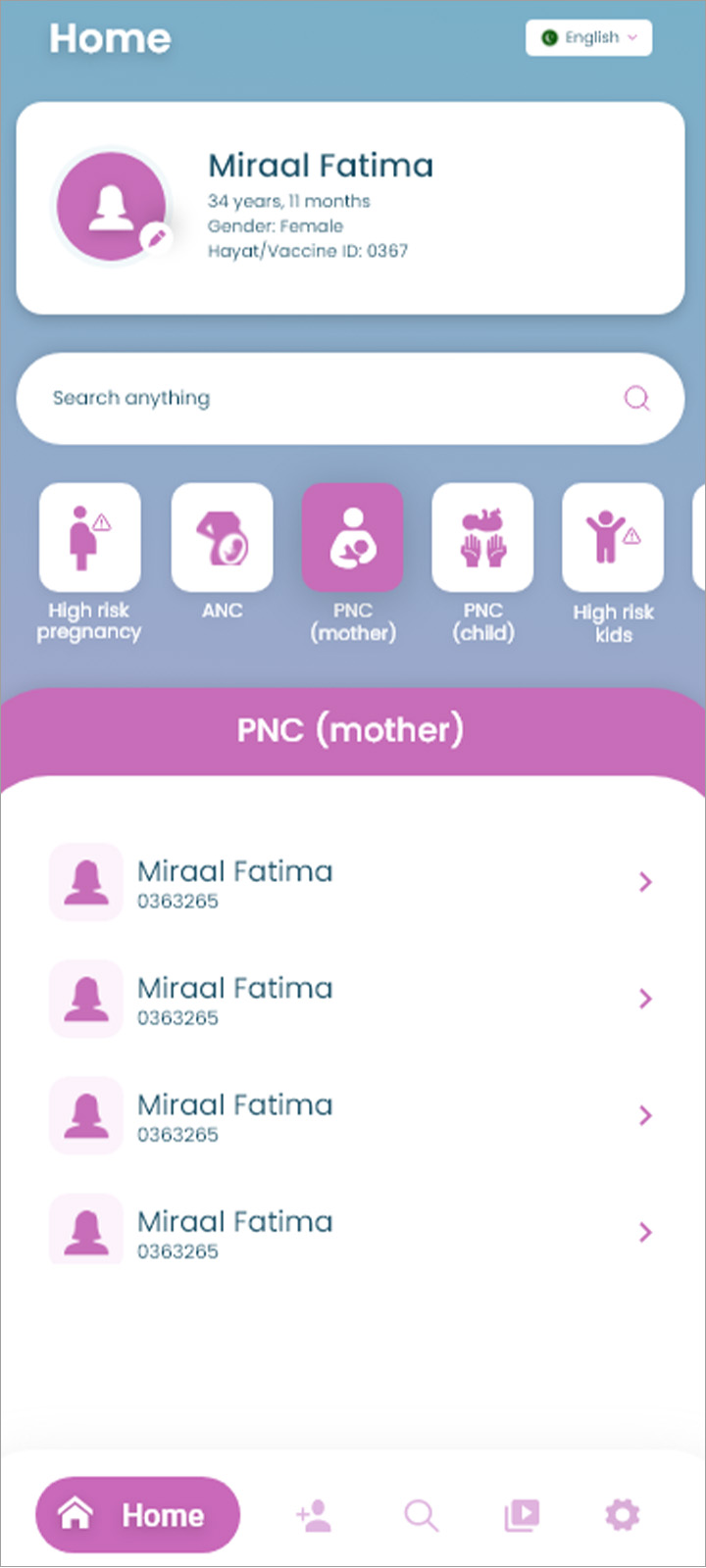Tap the search magnifier in the search bar
This screenshot has width=706, height=1568.
pos(636,398)
